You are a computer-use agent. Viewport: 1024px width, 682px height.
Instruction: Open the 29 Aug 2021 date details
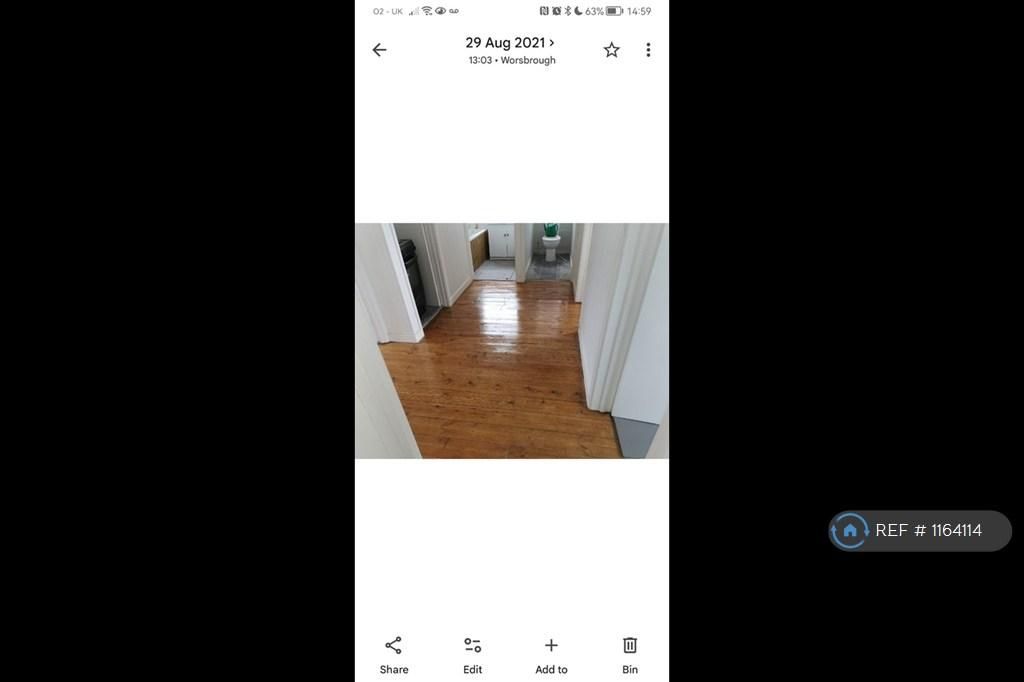[510, 43]
